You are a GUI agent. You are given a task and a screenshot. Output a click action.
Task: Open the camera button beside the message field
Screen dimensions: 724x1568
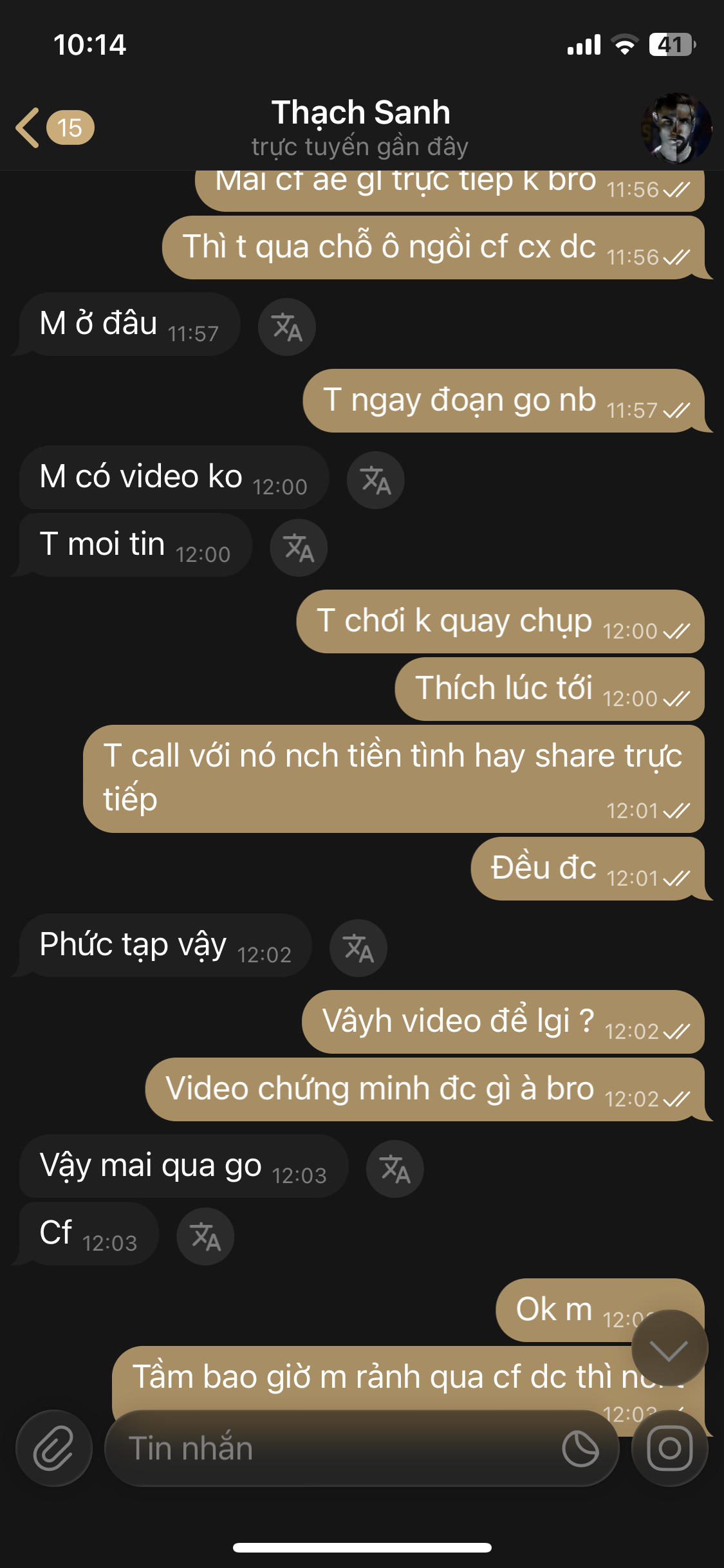(x=669, y=1448)
